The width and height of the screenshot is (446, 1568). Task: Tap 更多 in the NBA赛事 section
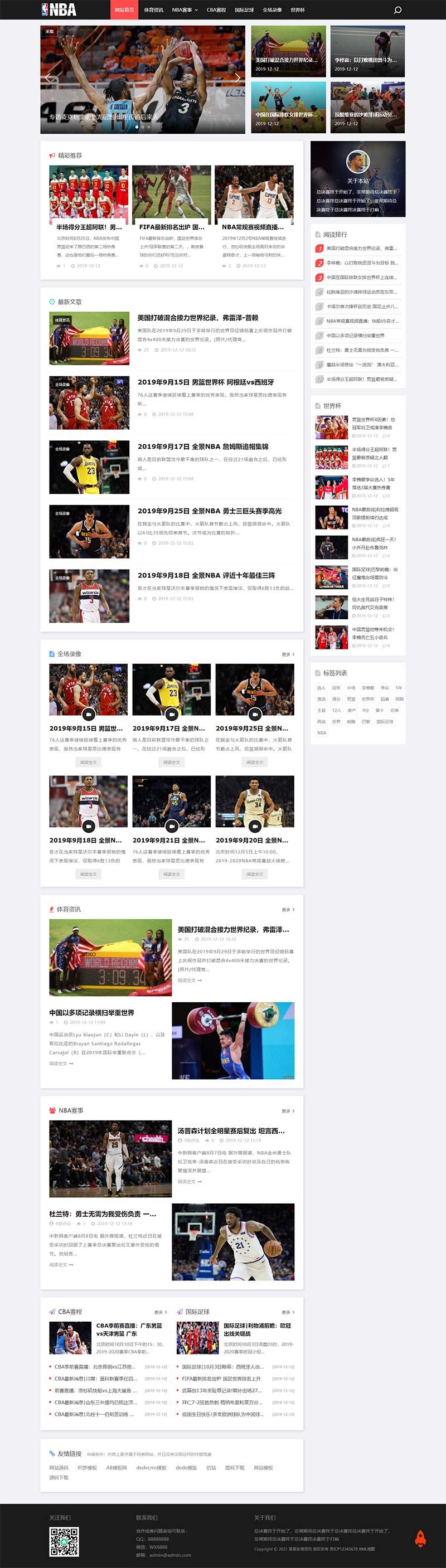point(288,1111)
